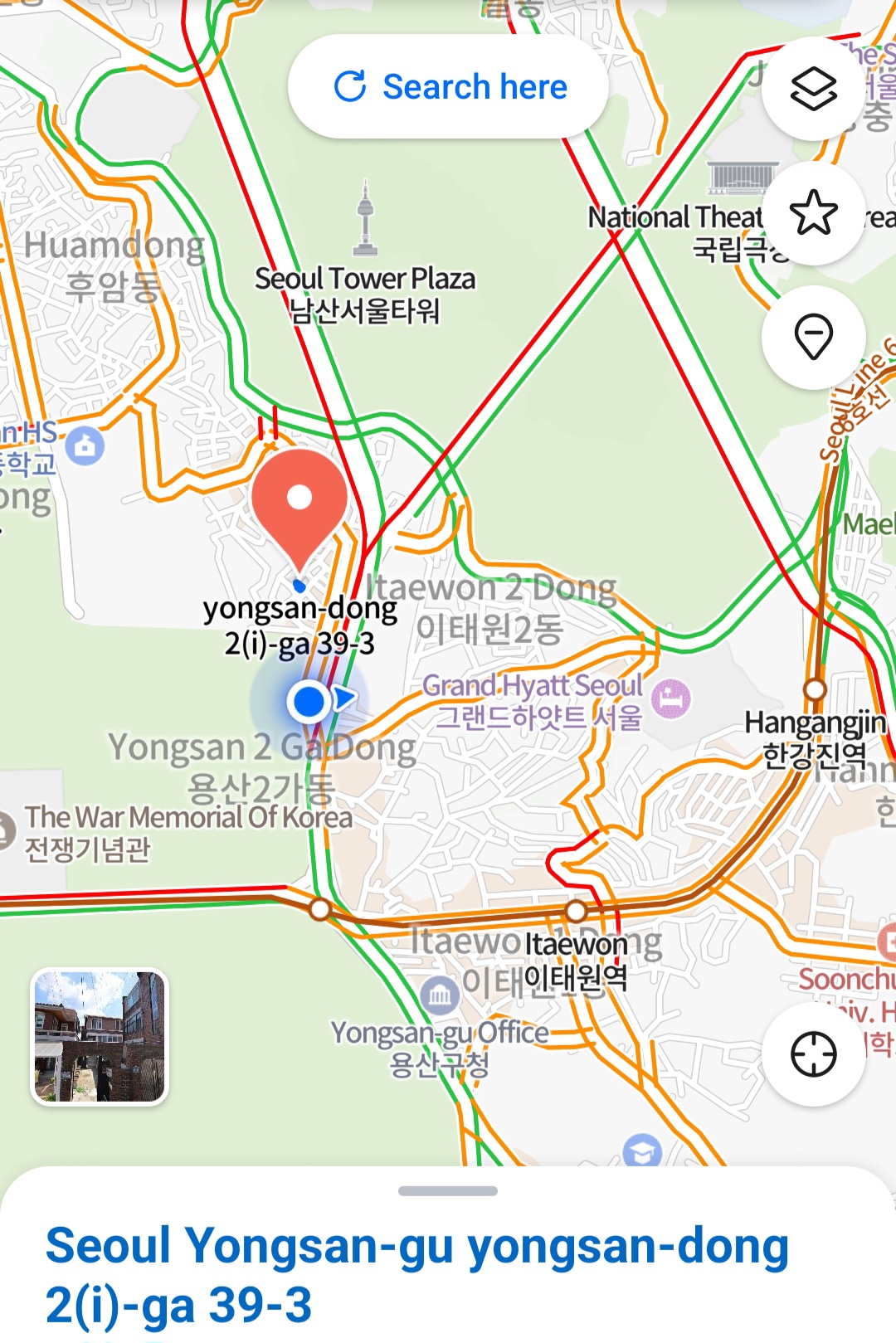Viewport: 896px width, 1343px height.
Task: Tap the location pin button
Action: click(x=813, y=337)
